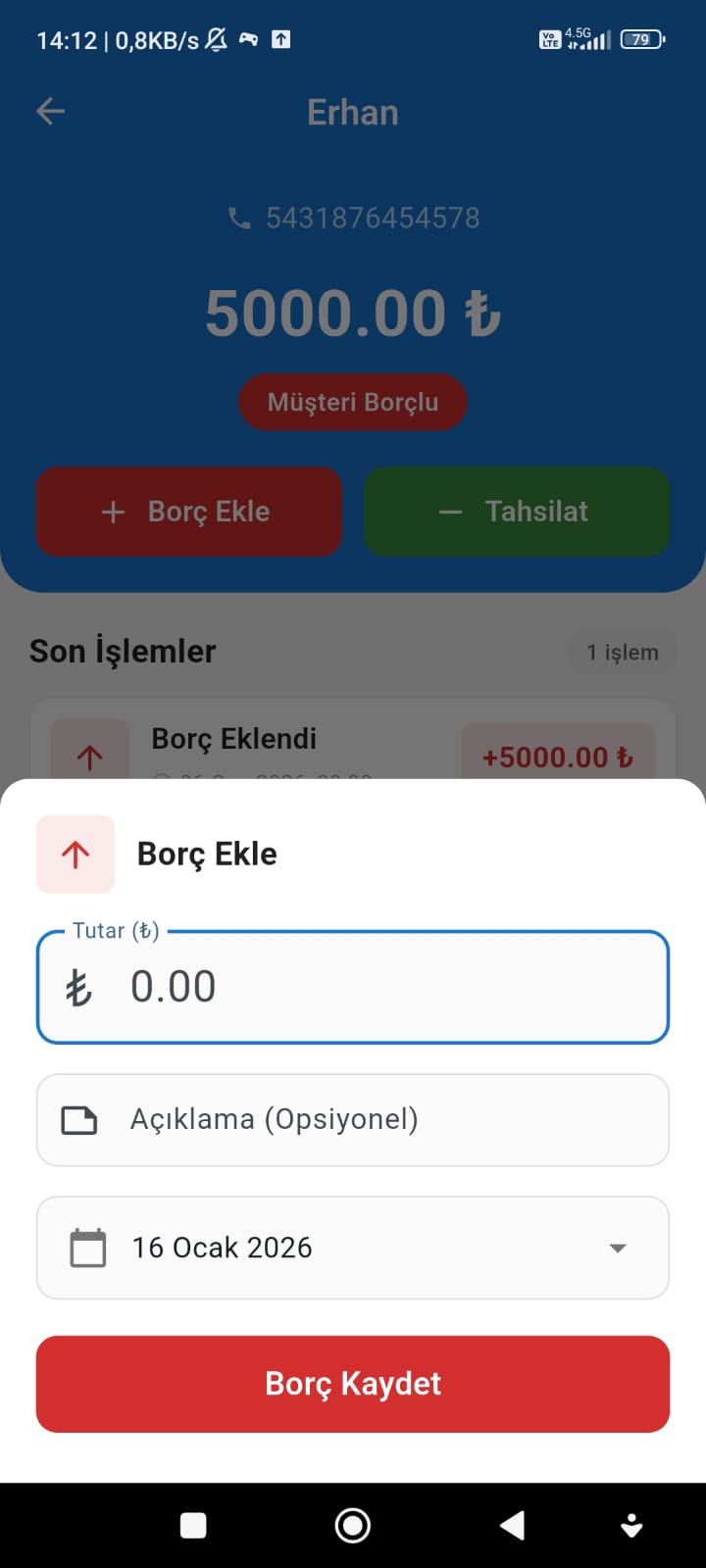This screenshot has height=1568, width=706.
Task: Select the Müşteri Borçlu status badge
Action: pos(353,402)
